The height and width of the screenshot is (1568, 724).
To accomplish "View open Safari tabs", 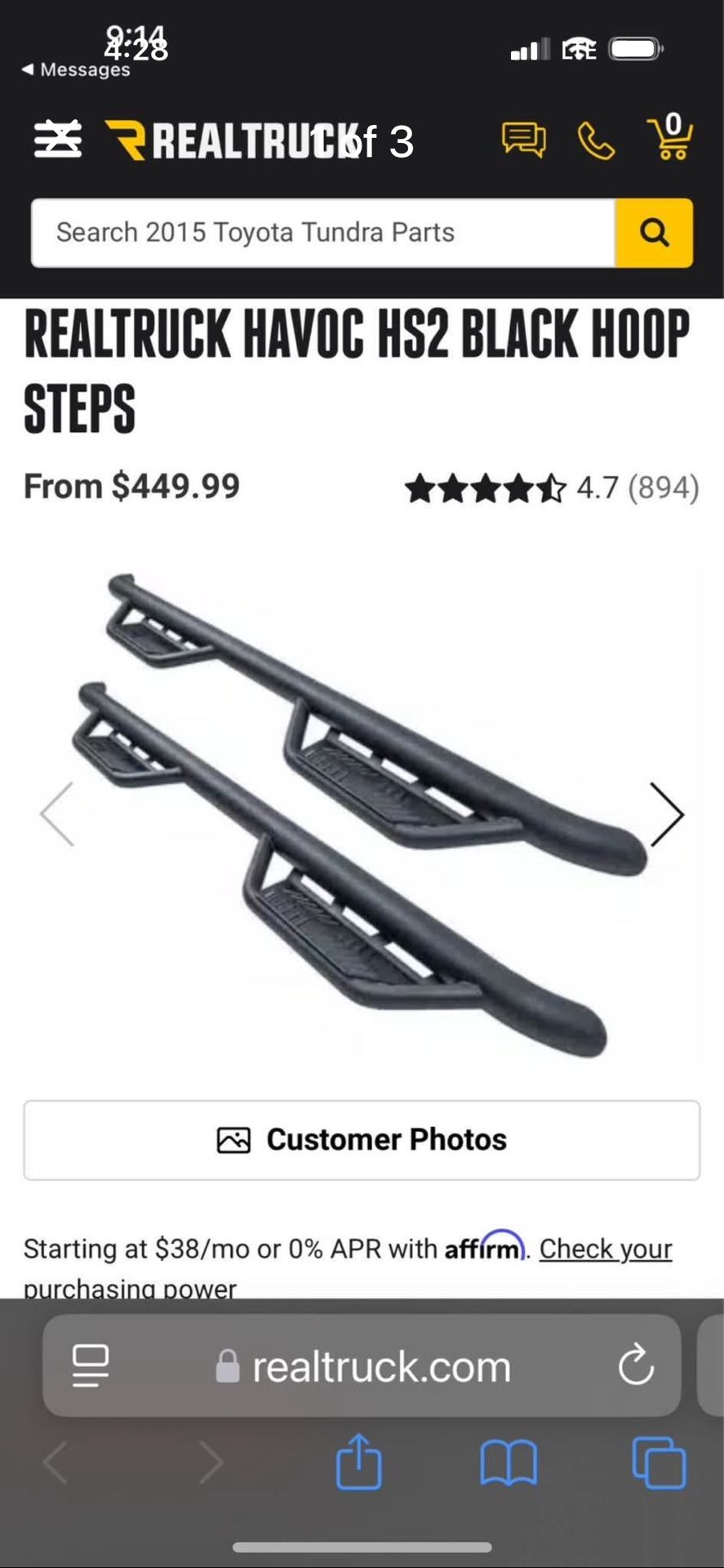I will [x=659, y=1463].
